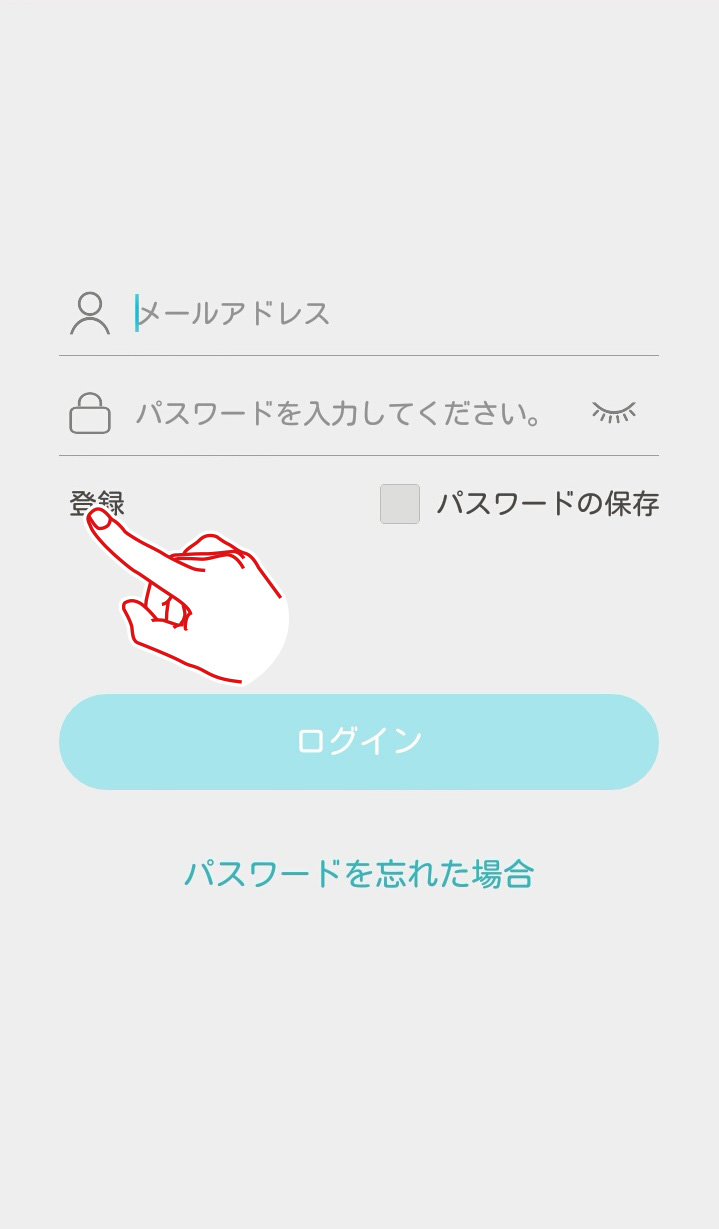This screenshot has width=719, height=1229.
Task: Check the パスワードの保存 checkbox
Action: coord(400,504)
